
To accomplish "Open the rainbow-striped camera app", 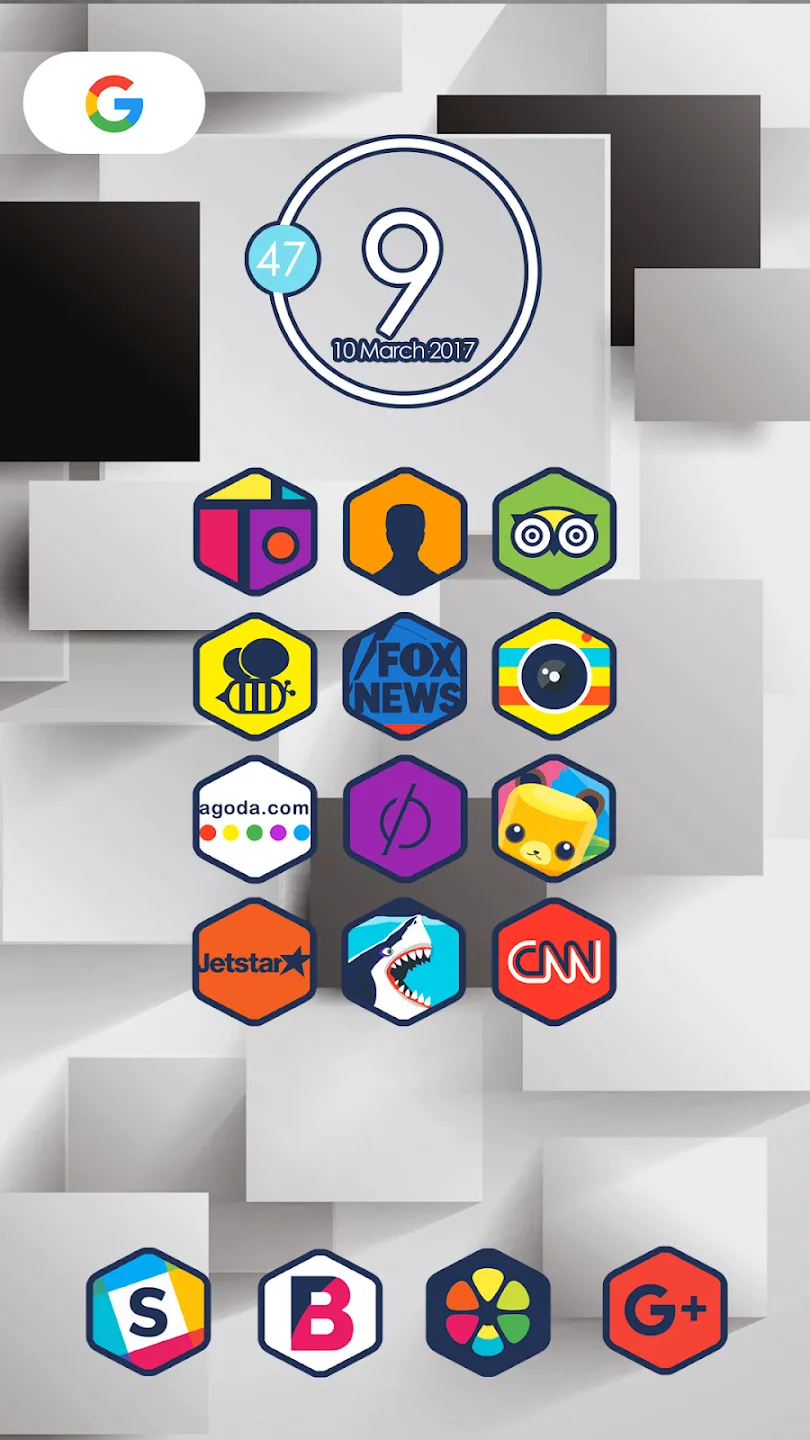I will click(x=555, y=676).
